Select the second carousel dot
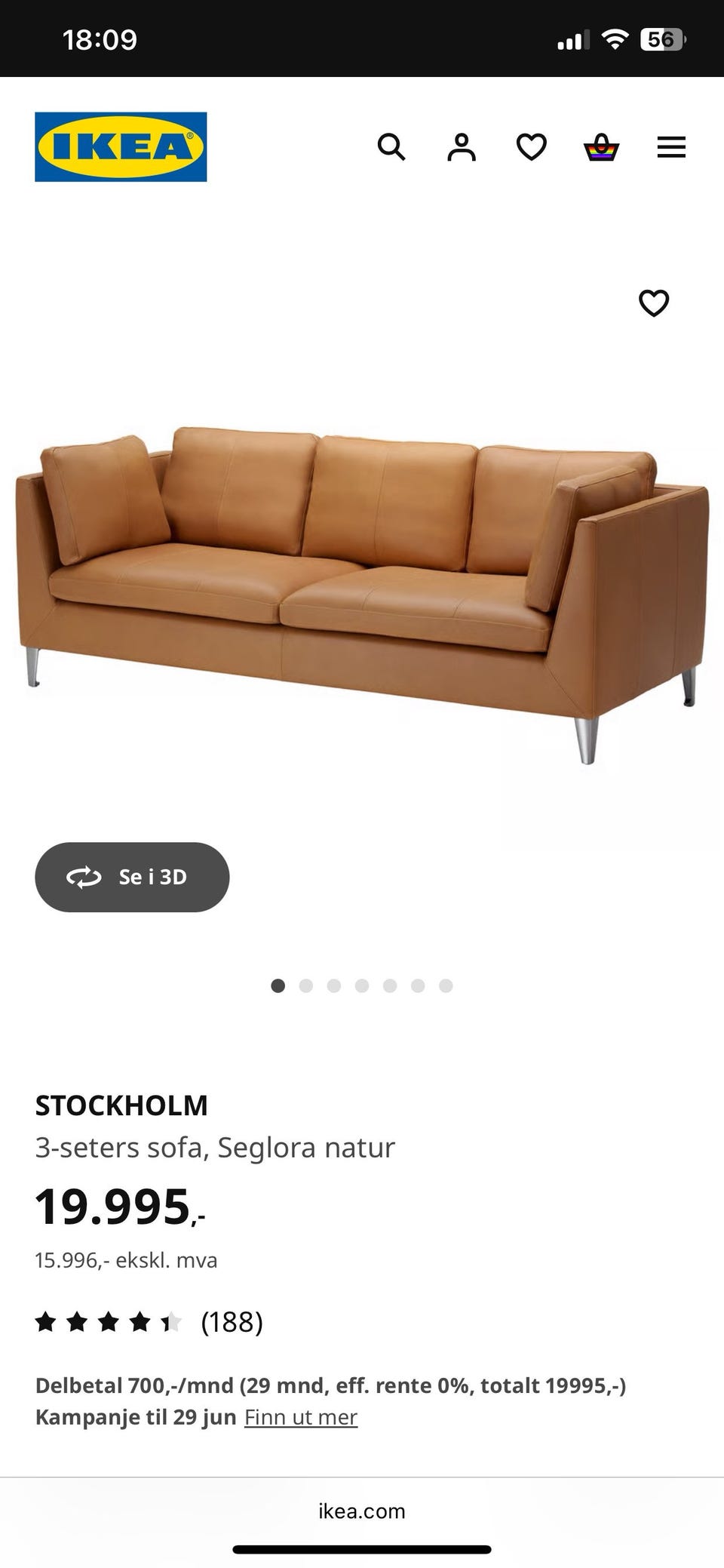 click(x=307, y=985)
